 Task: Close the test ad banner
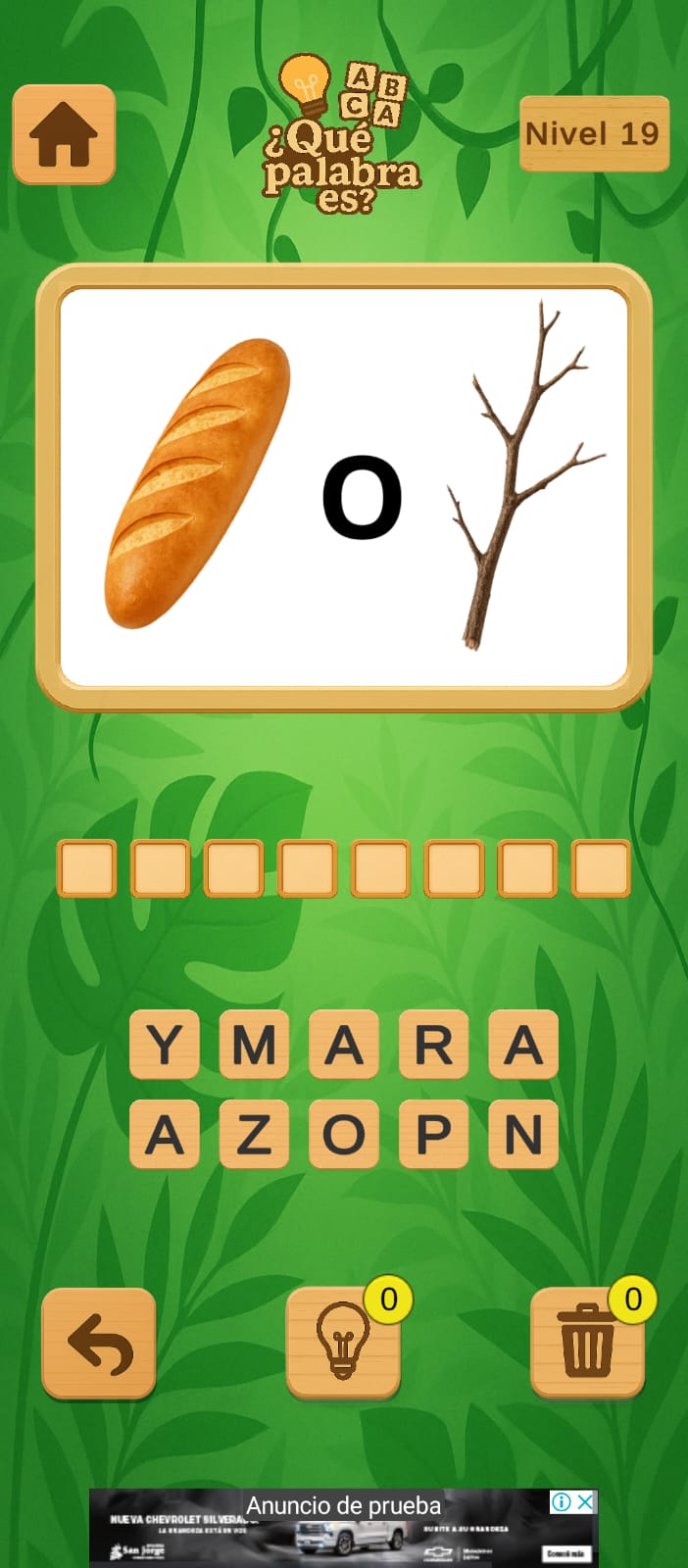click(x=585, y=1502)
